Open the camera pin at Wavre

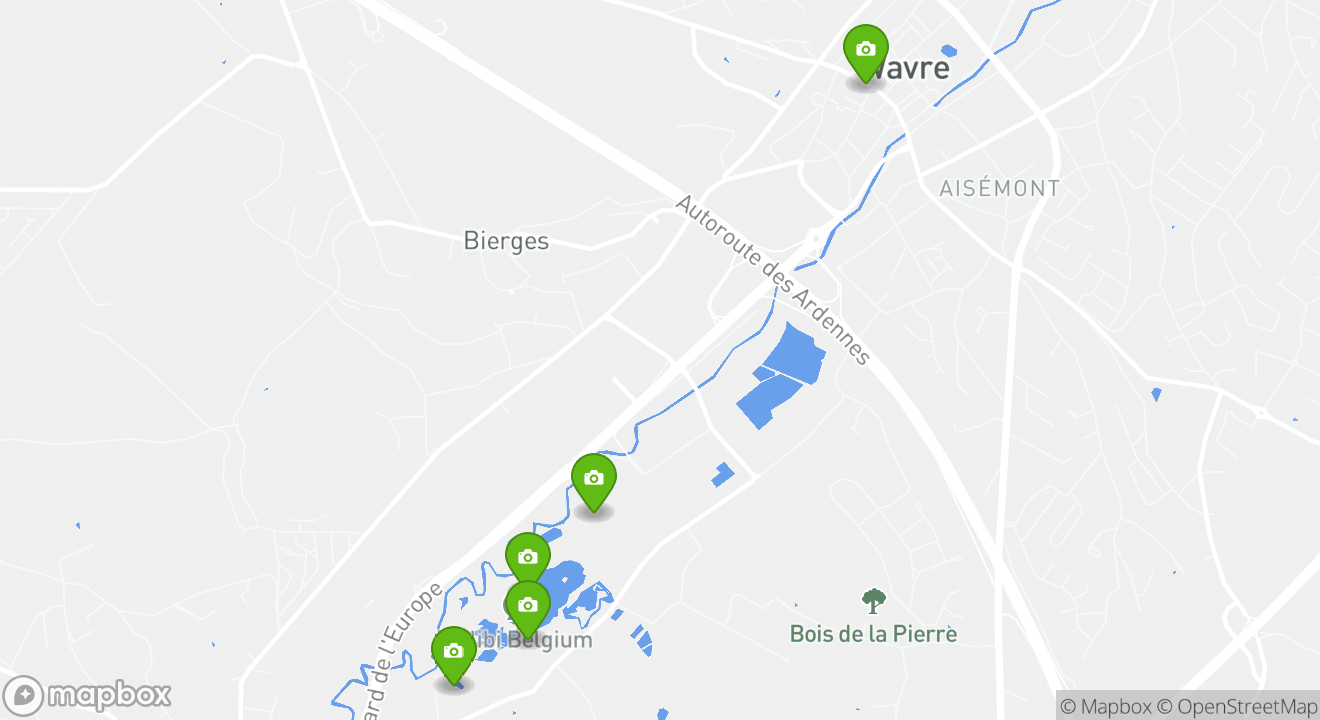pos(865,50)
